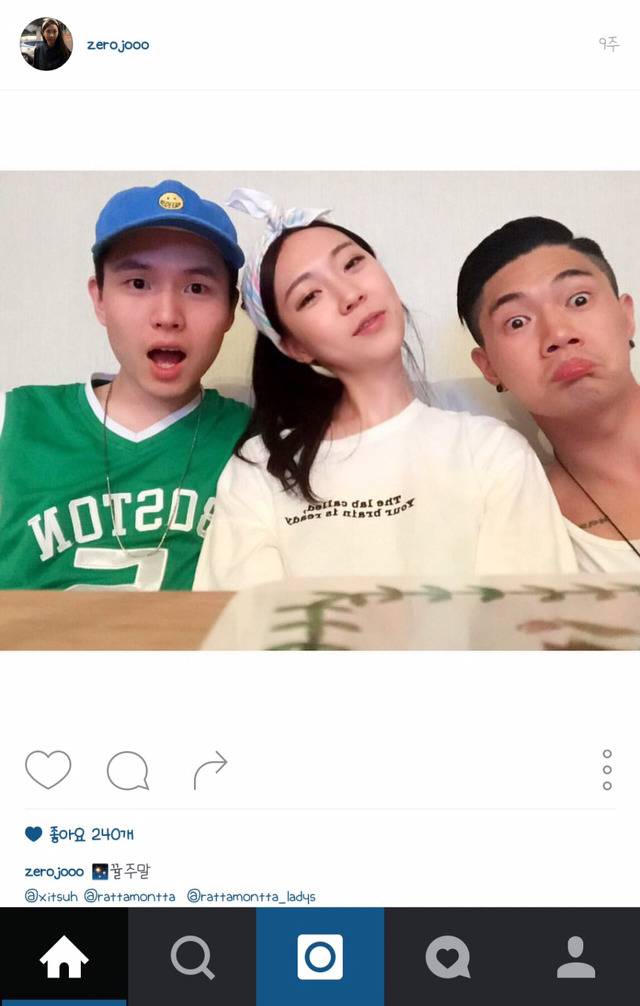This screenshot has height=1006, width=640.
Task: Open zerojooo's profile picture
Action: click(46, 44)
